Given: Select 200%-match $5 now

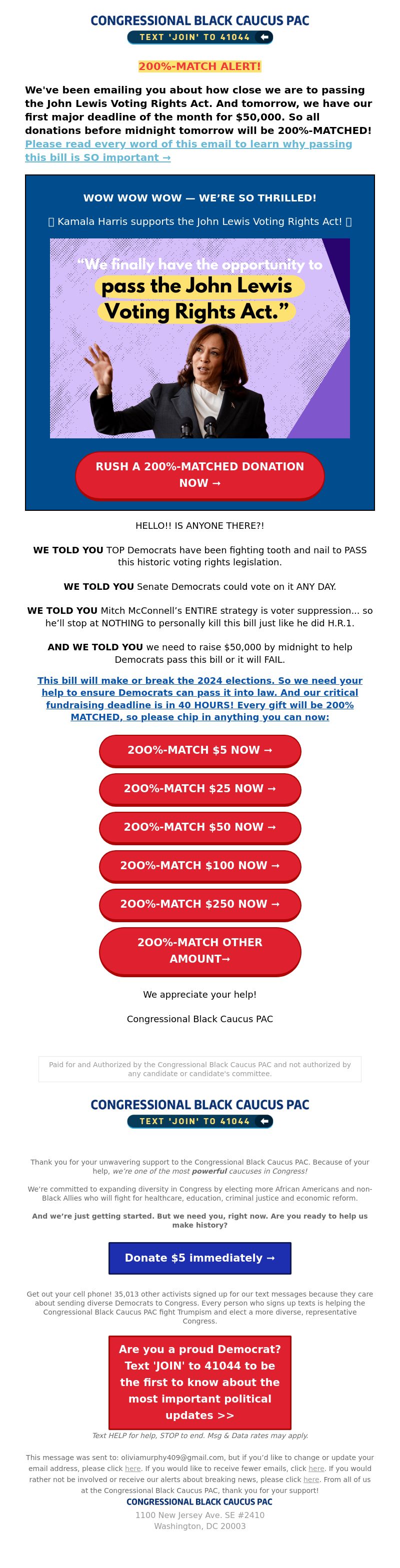Looking at the screenshot, I should pyautogui.click(x=199, y=750).
